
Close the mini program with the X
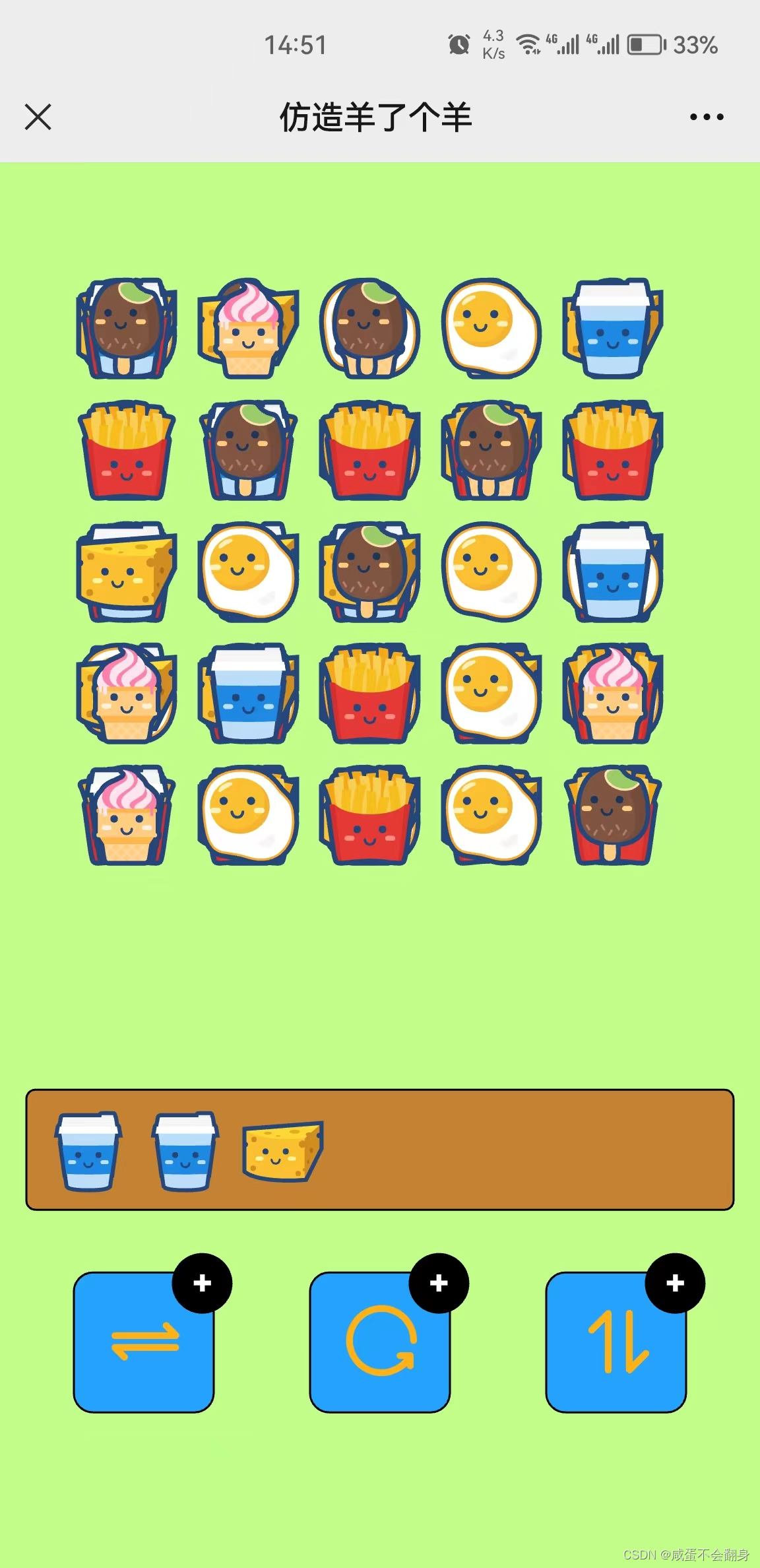[x=38, y=117]
